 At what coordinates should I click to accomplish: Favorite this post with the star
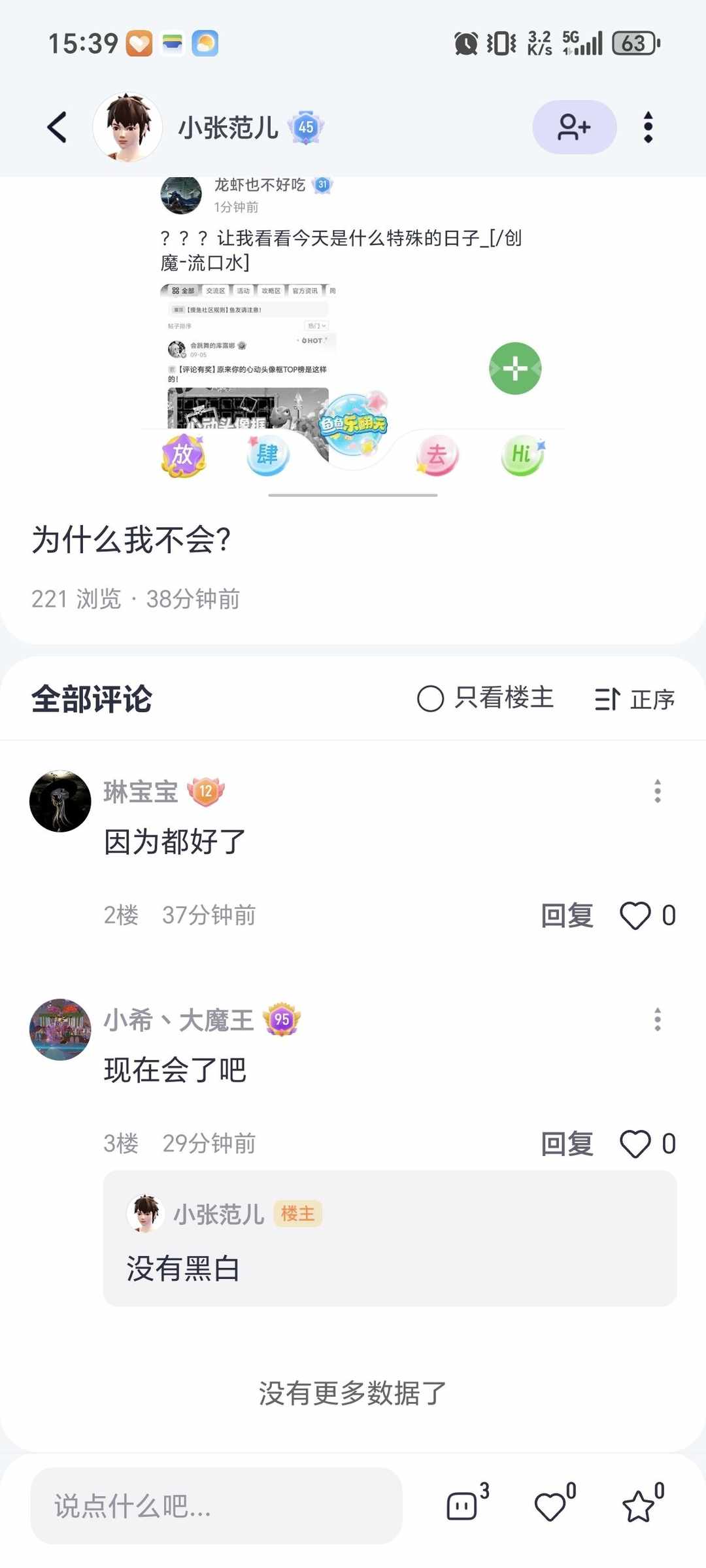tap(638, 1506)
